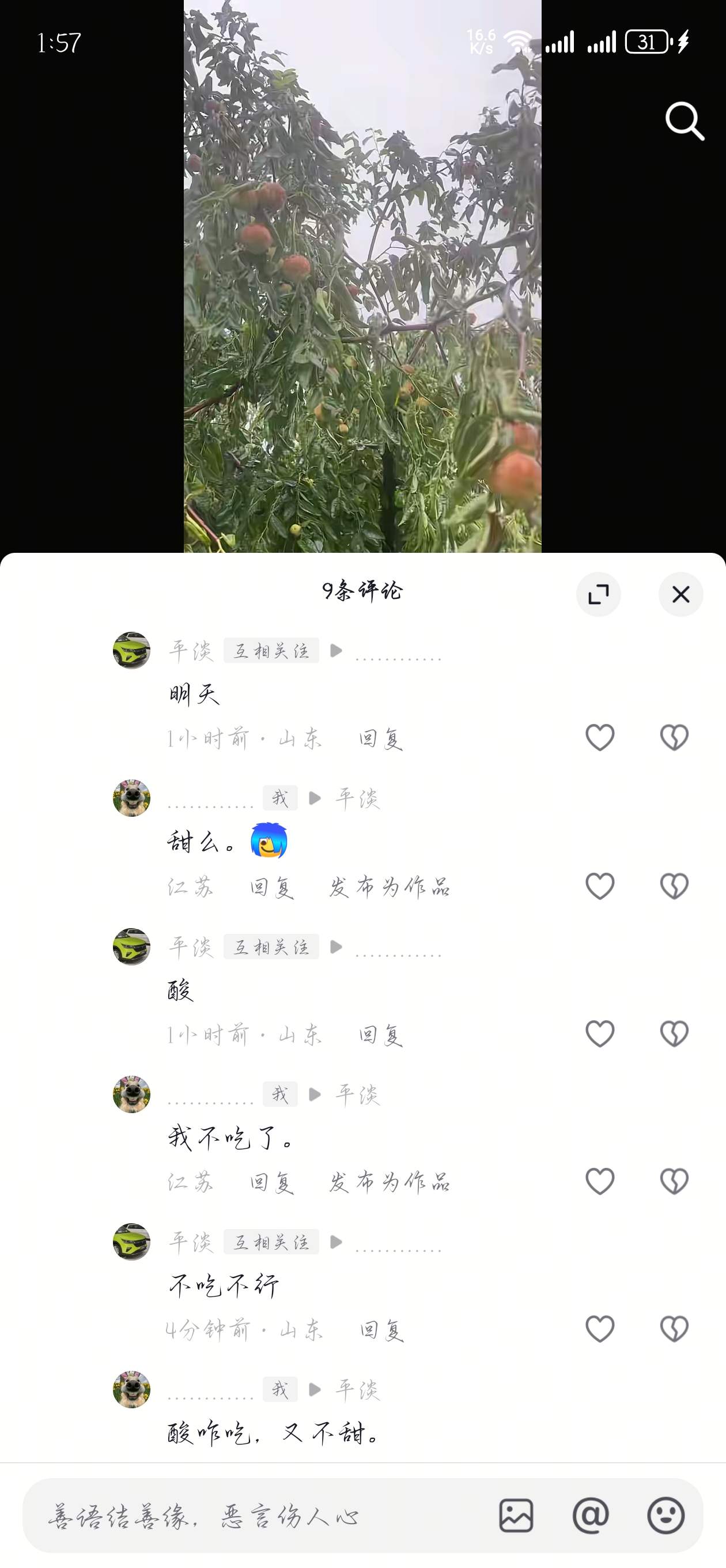Attach an image to the comment
Viewport: 726px width, 1568px height.
coord(516,1516)
